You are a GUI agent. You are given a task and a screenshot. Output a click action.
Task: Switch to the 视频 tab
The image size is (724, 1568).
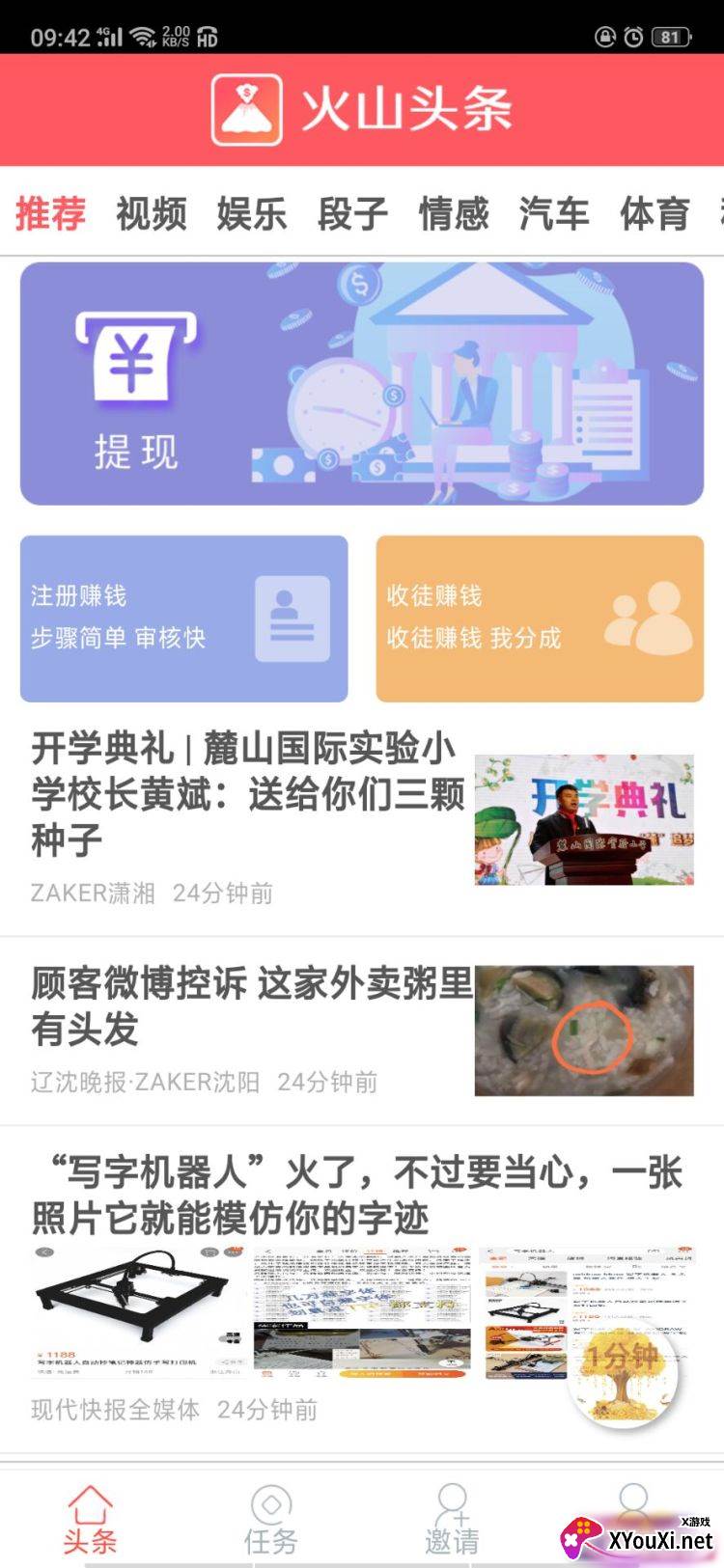point(152,213)
